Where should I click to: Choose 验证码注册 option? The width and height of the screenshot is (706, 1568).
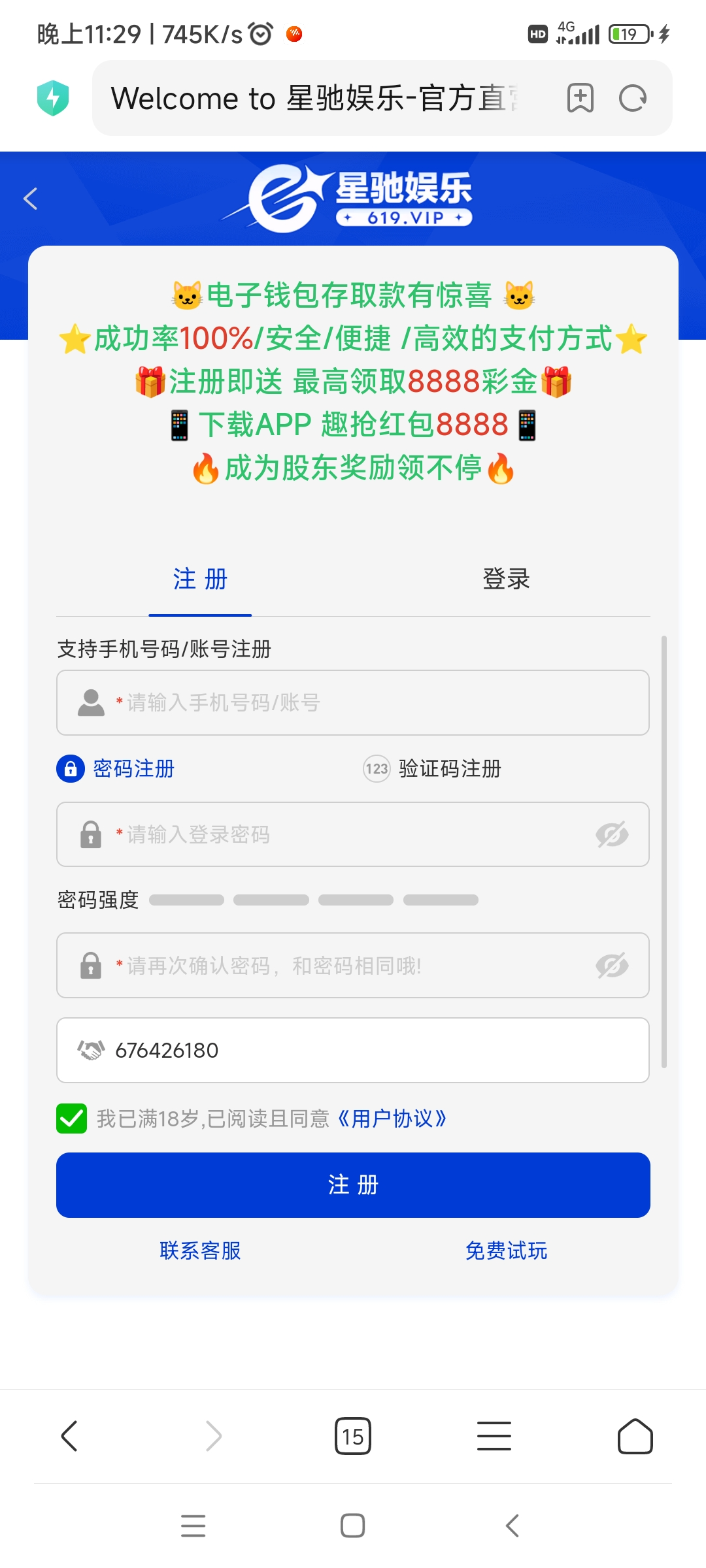coord(433,769)
